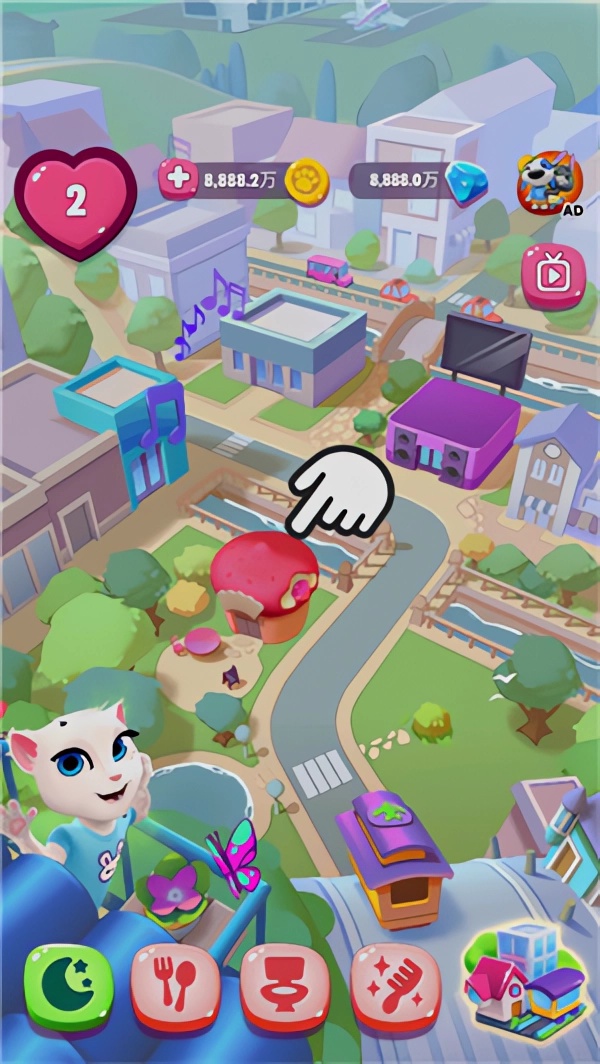Go to the toilet room button
Image resolution: width=600 pixels, height=1064 pixels.
(284, 987)
